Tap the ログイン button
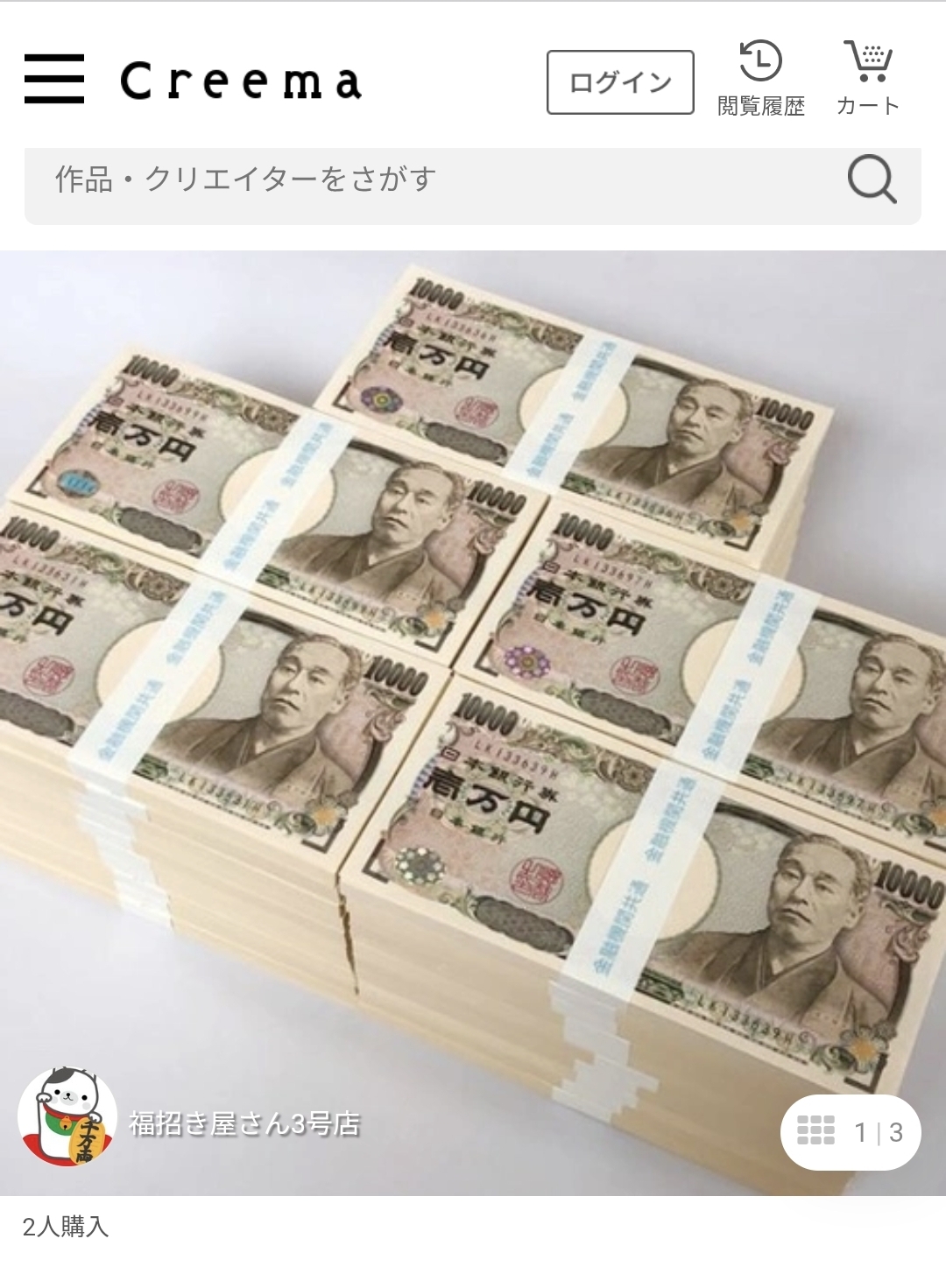Screen dimensions: 946x1288 [x=620, y=82]
